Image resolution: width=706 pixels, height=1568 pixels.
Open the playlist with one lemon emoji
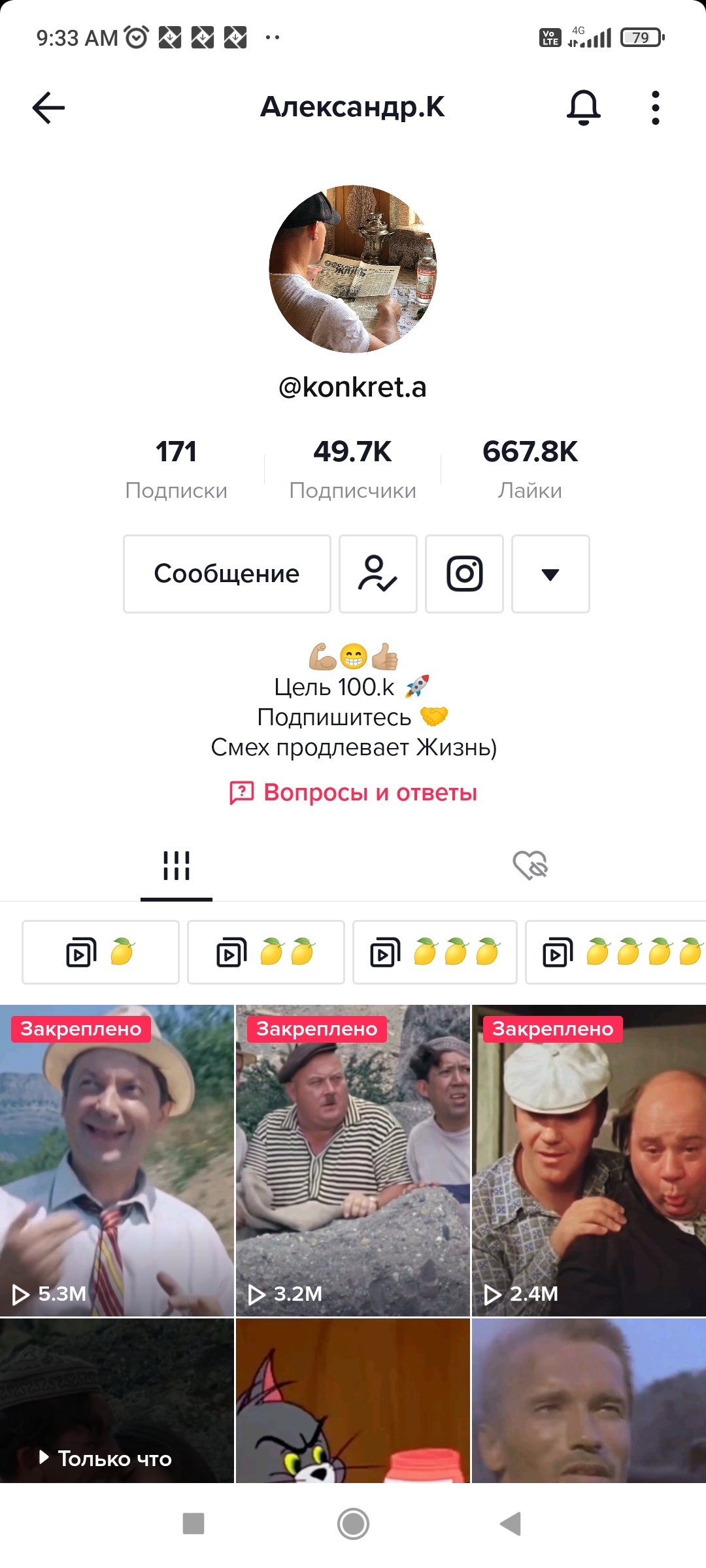pos(99,953)
